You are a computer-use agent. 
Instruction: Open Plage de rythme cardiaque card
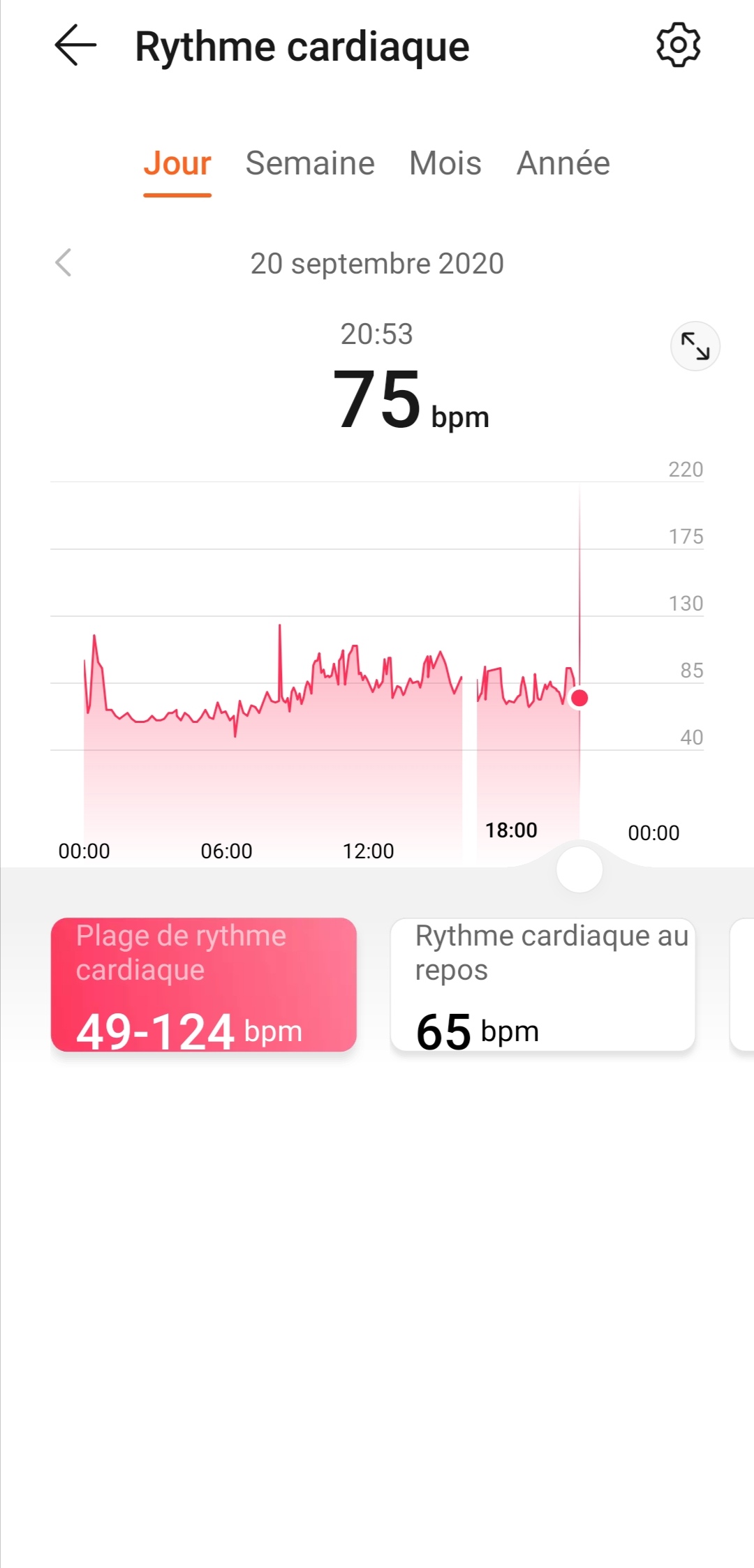pyautogui.click(x=204, y=984)
